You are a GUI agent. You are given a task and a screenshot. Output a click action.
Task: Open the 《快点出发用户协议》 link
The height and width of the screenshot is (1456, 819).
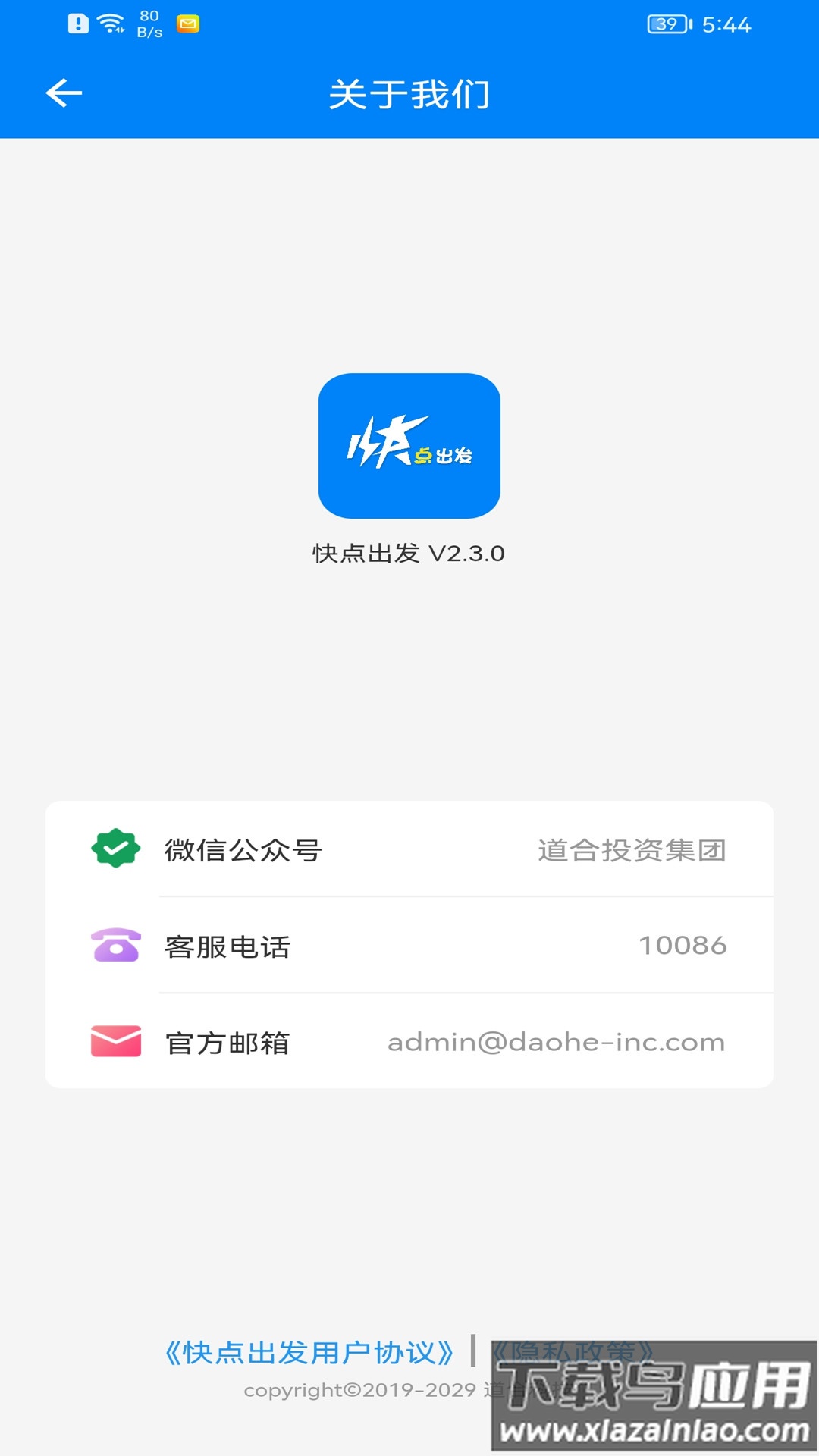(309, 1352)
